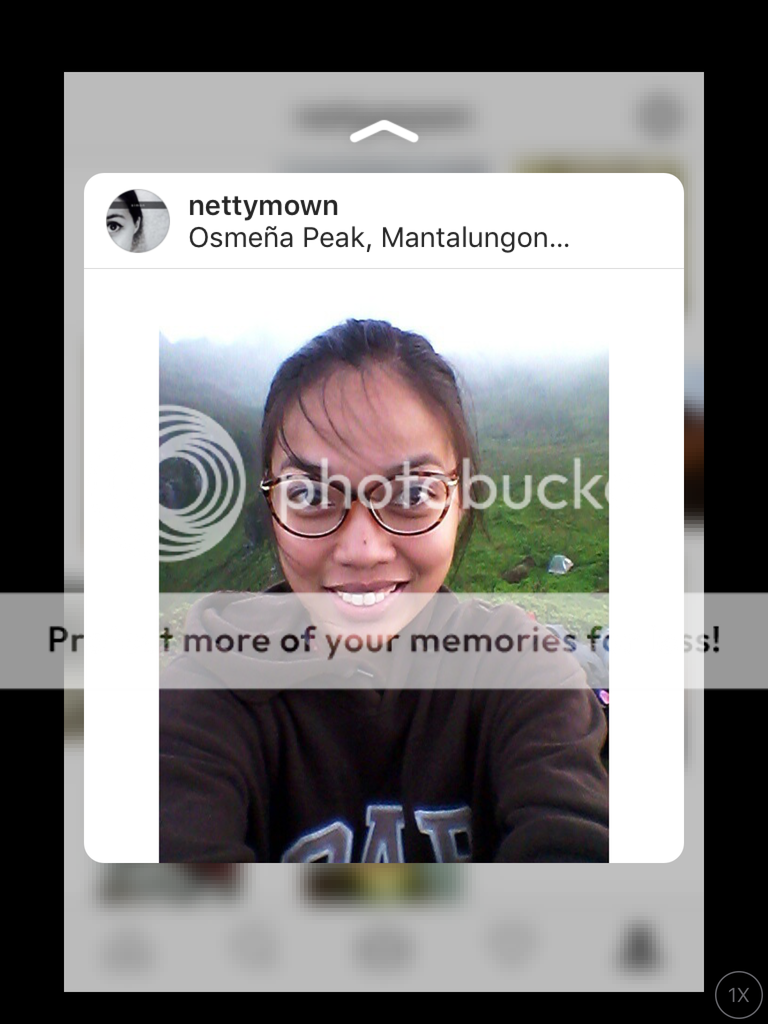768x1024 pixels.
Task: Tap the up chevron for preview actions
Action: tap(384, 131)
